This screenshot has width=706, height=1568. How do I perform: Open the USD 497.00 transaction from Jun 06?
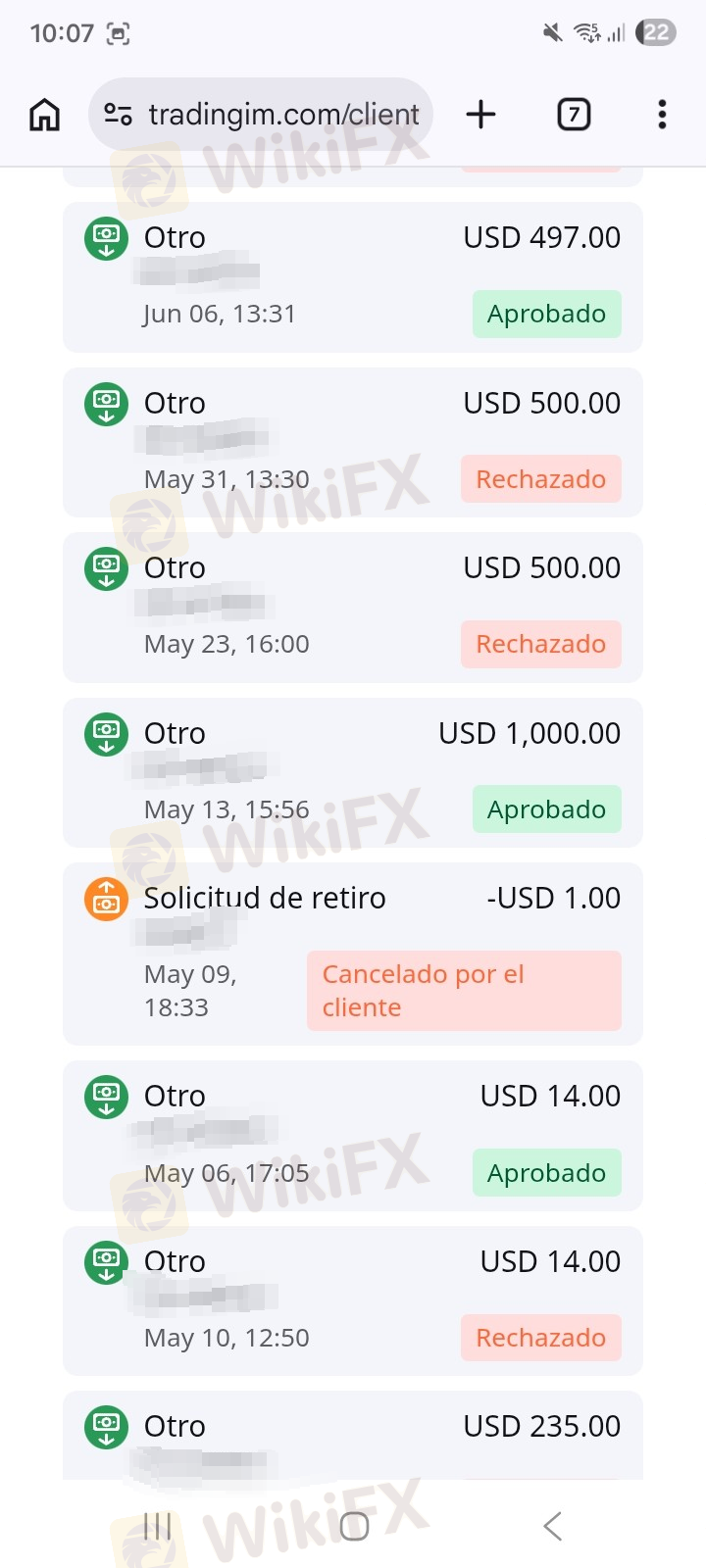(352, 276)
